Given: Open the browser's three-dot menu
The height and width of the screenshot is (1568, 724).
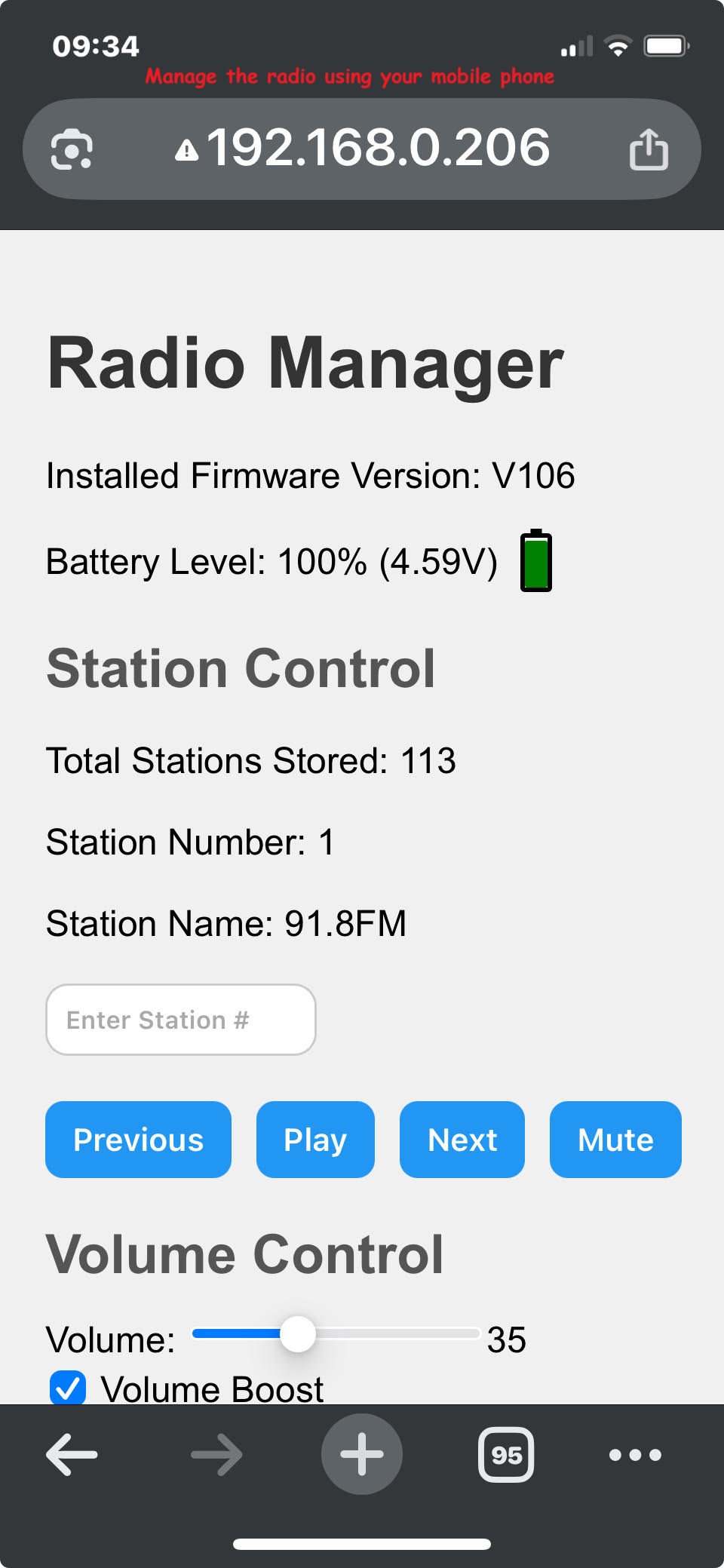Looking at the screenshot, I should point(635,1455).
